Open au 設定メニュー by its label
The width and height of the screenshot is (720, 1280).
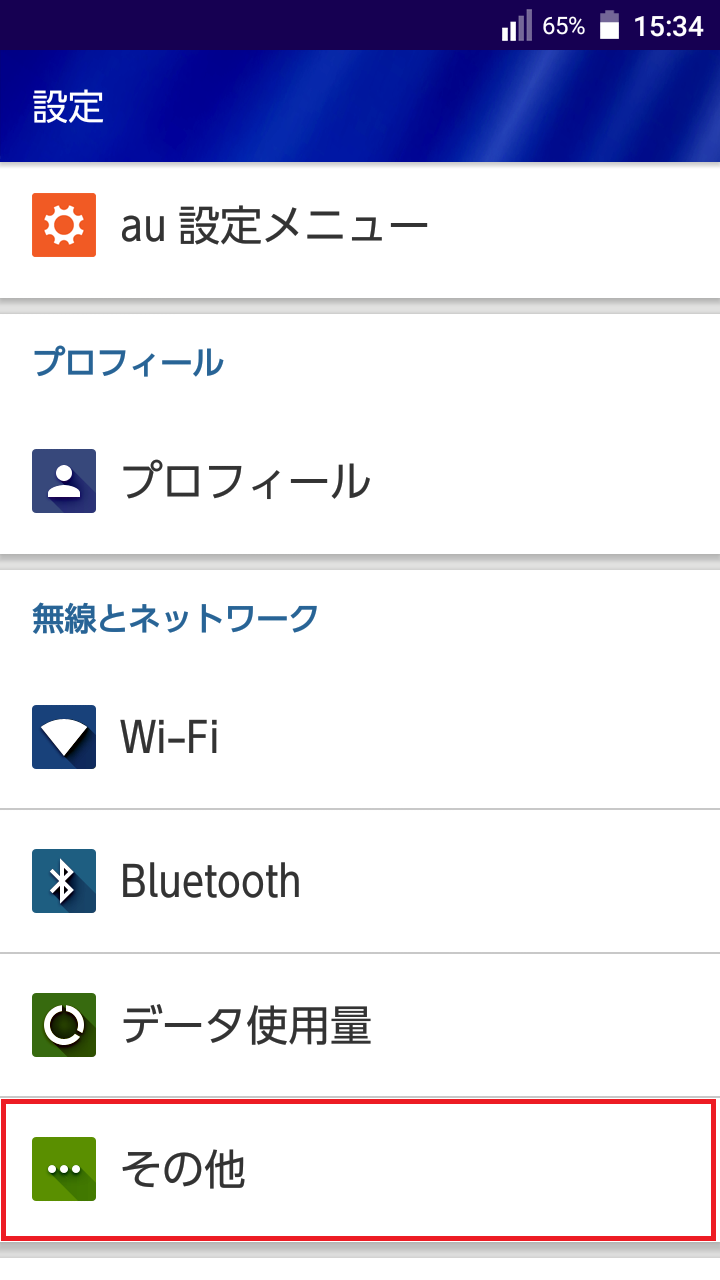[x=273, y=224]
